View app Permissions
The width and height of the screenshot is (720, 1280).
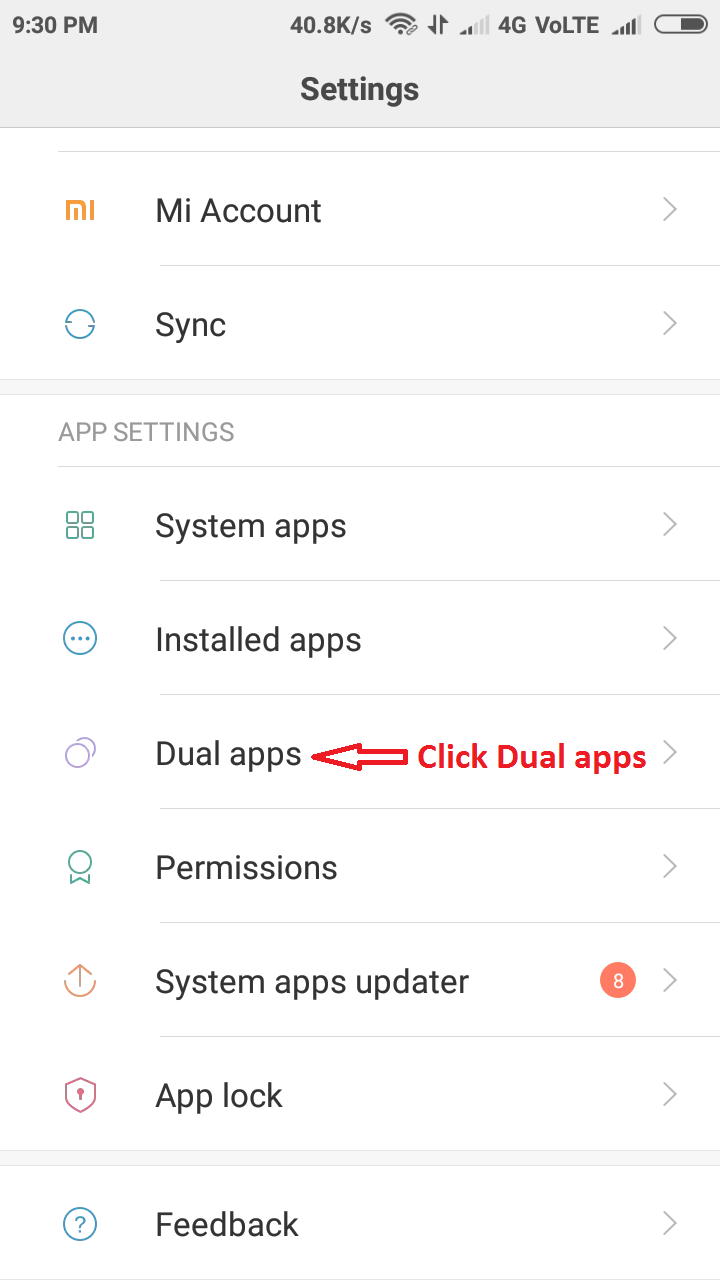tap(360, 866)
